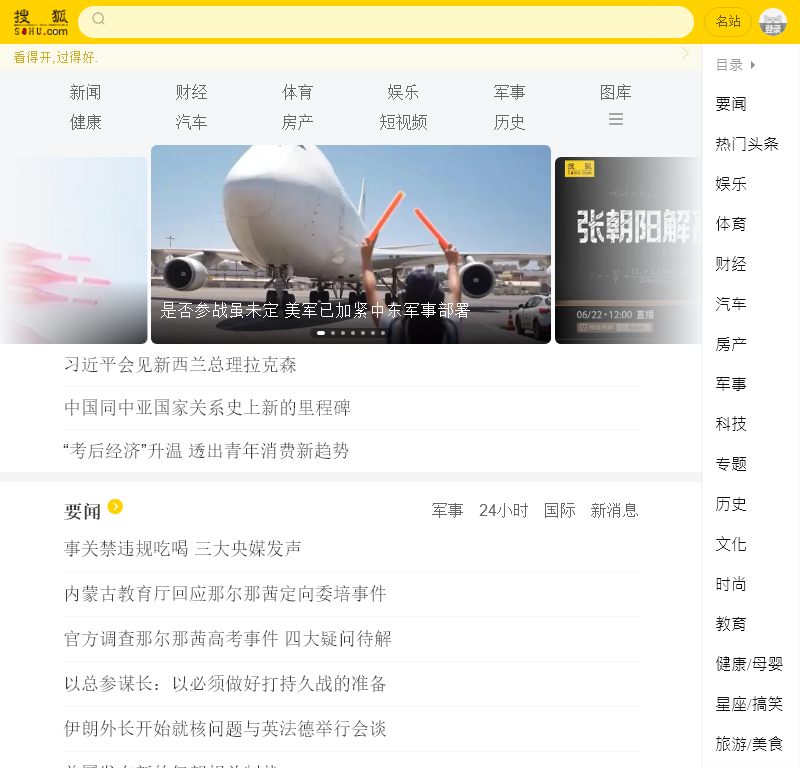Screen dimensions: 800x768
Task: Go to 星座/搞笑 section
Action: pyautogui.click(x=749, y=704)
